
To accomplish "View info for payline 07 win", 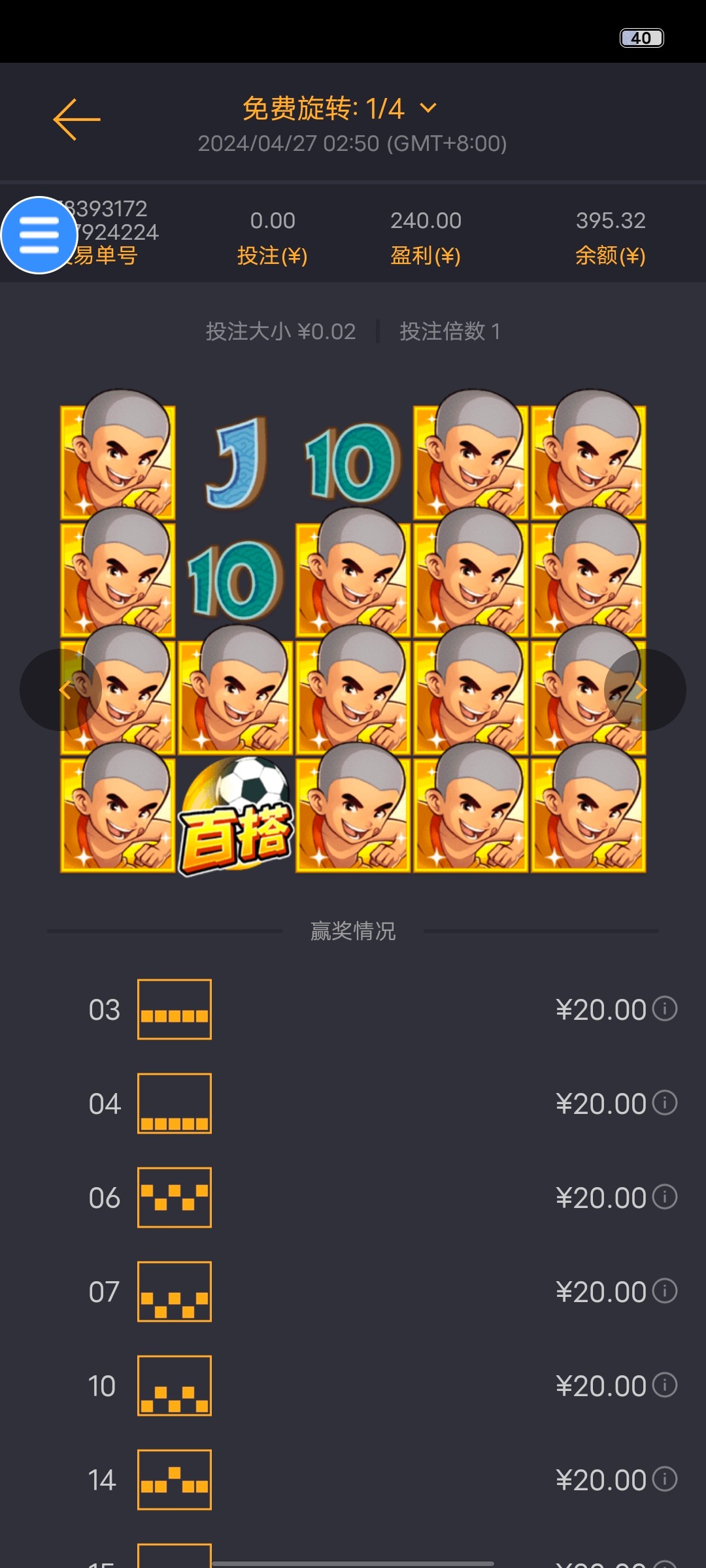I will (665, 1291).
